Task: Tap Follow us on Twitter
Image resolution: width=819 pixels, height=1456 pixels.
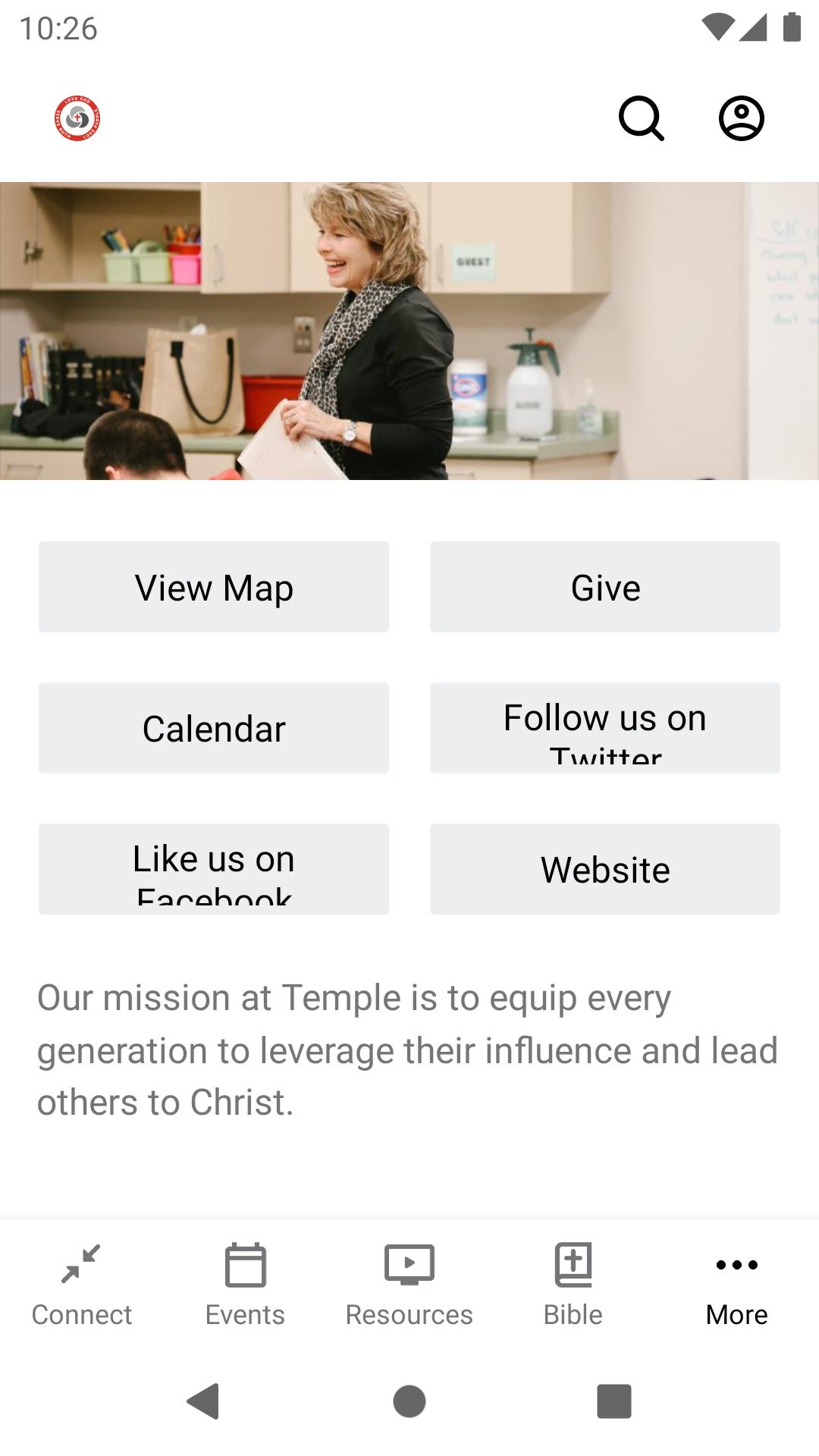Action: click(605, 728)
